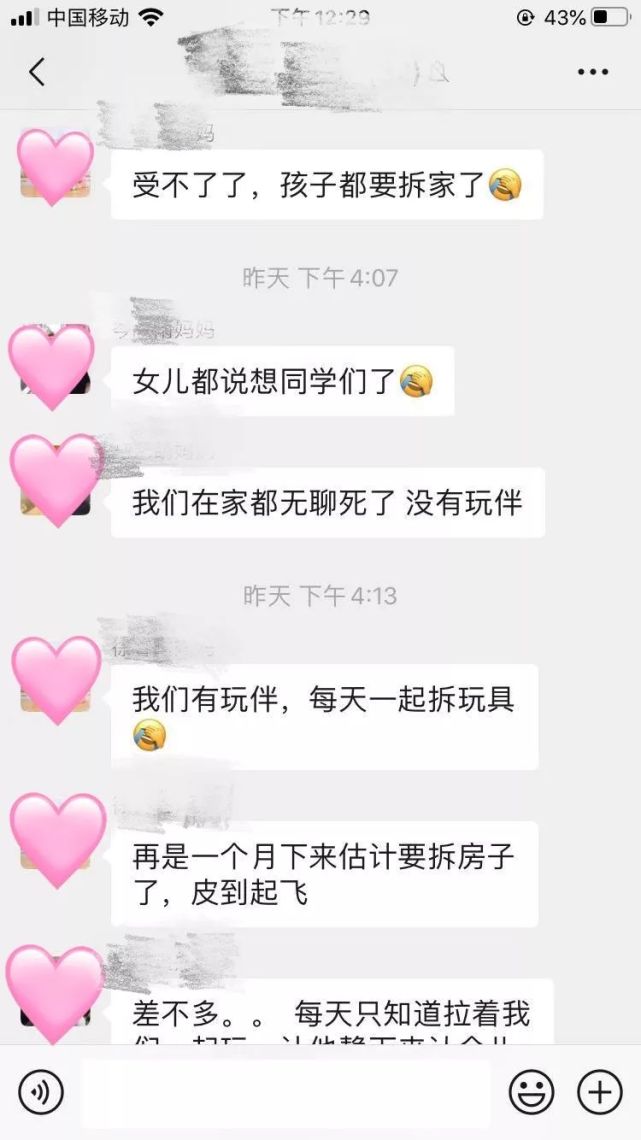This screenshot has width=641, height=1140.
Task: Open the plus attachments menu
Action: [600, 1092]
